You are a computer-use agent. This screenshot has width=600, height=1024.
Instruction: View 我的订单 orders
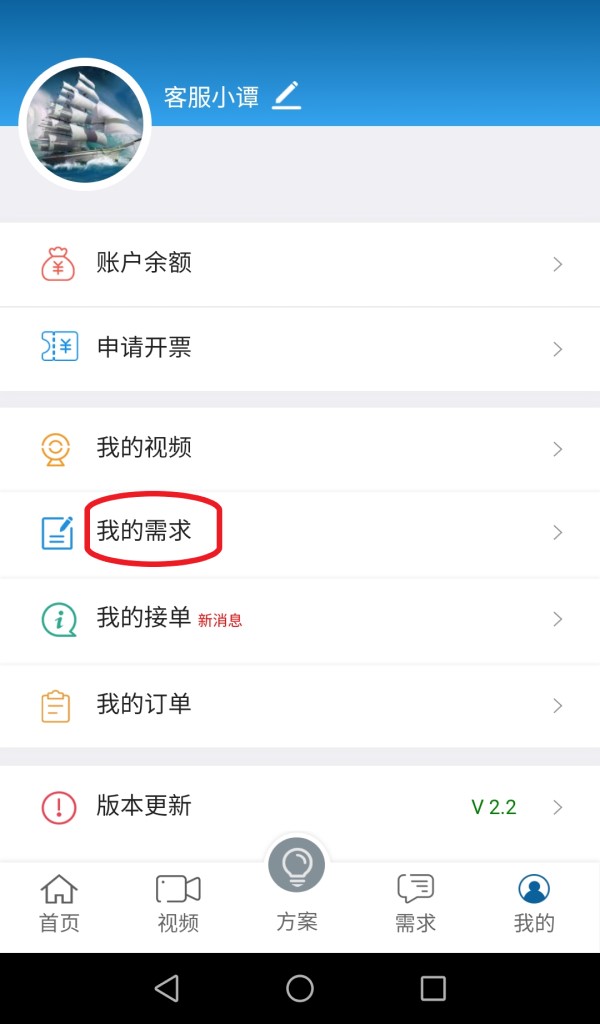(x=300, y=704)
